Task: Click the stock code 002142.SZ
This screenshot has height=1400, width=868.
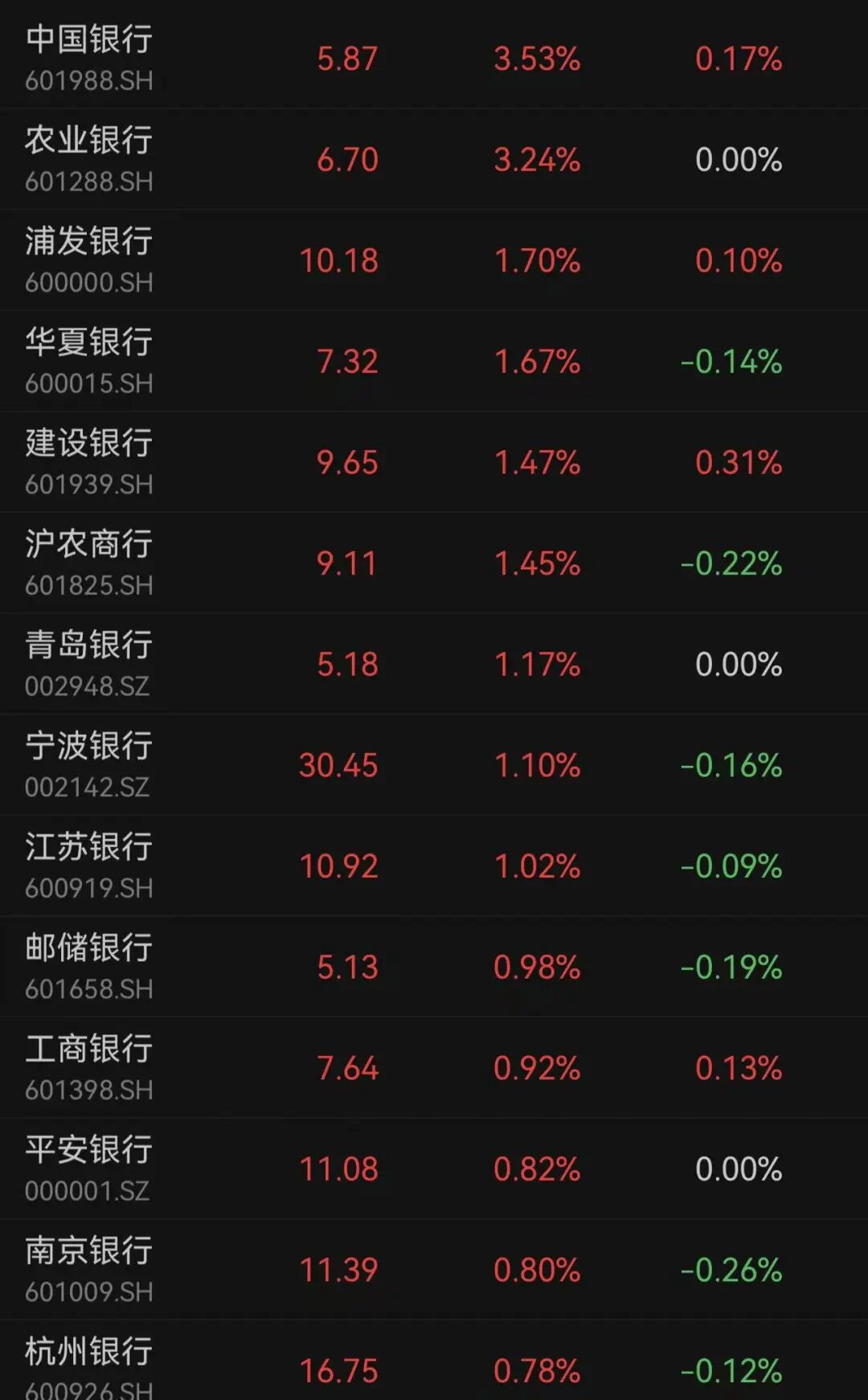Action: [88, 788]
